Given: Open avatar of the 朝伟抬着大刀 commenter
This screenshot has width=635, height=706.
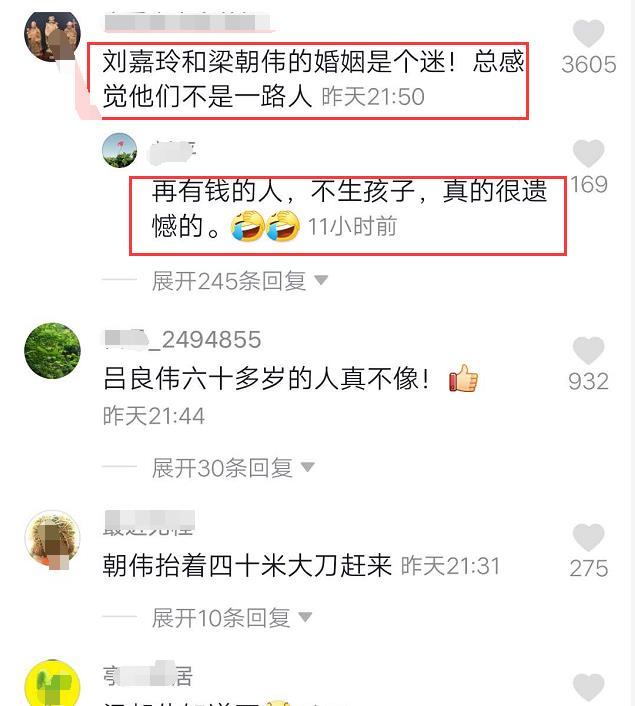Looking at the screenshot, I should pyautogui.click(x=52, y=539).
